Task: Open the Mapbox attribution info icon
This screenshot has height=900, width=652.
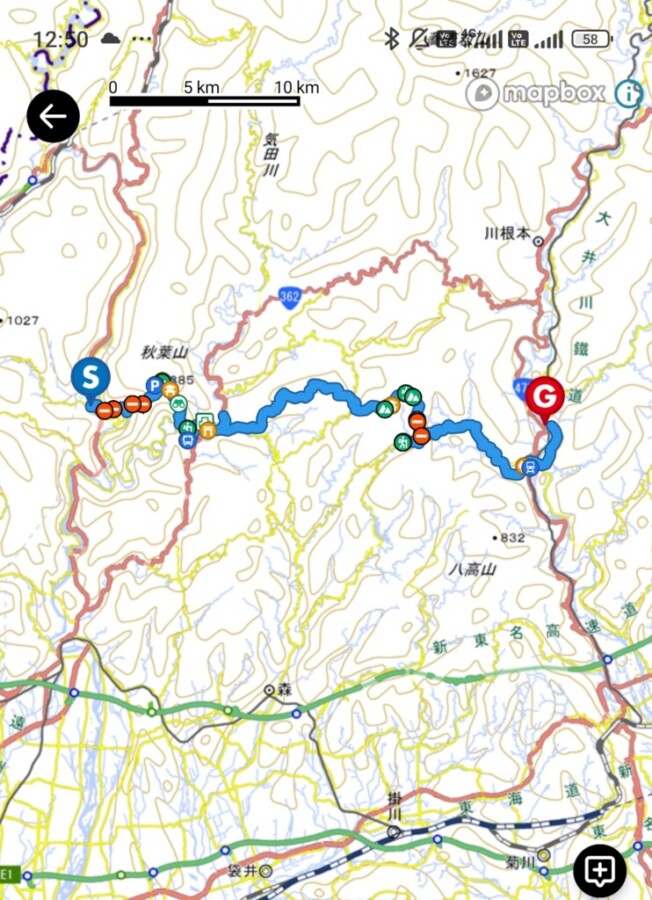Action: click(x=629, y=93)
